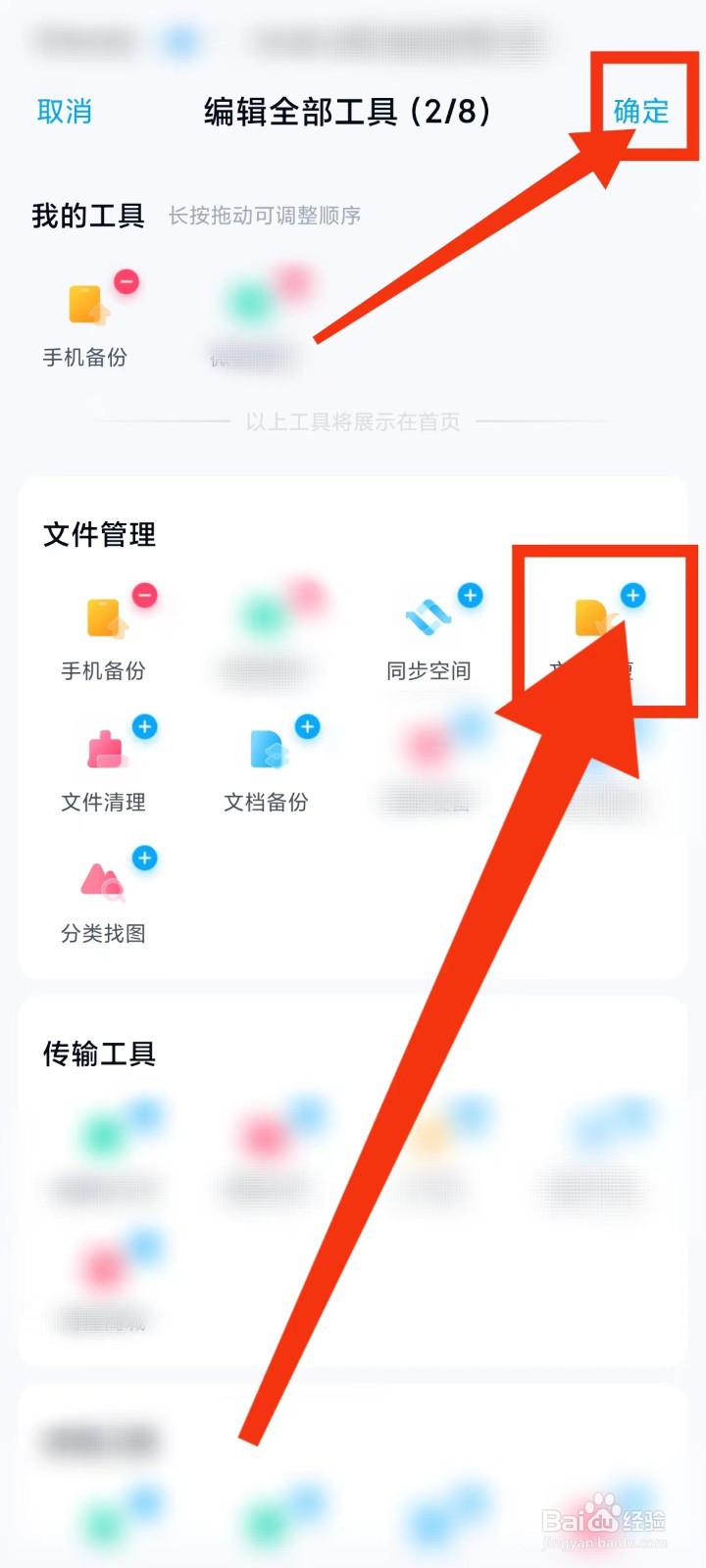This screenshot has width=706, height=1568.
Task: Open the 分类找图 tool icon
Action: (103, 882)
